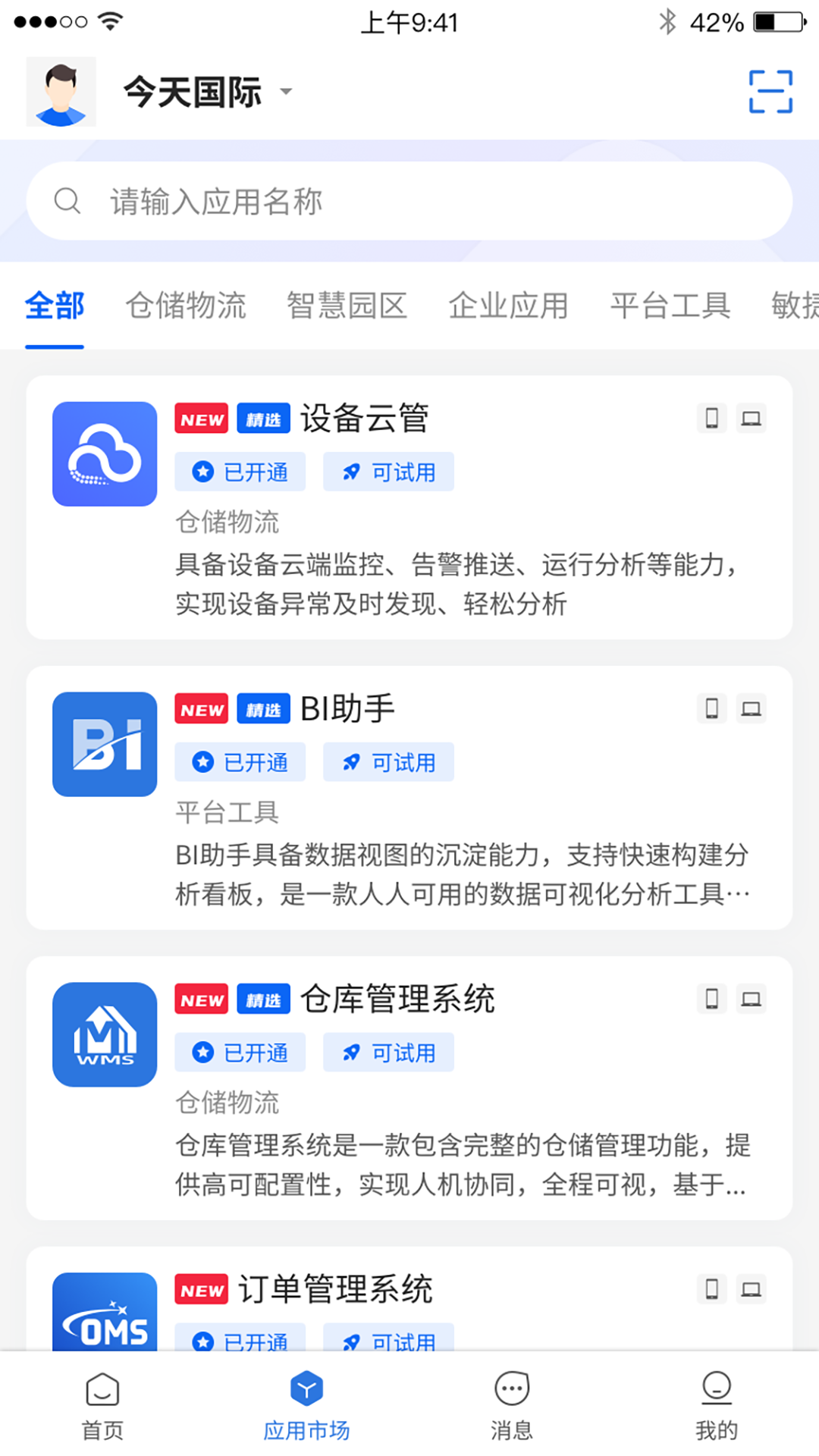Tap the OMS 订单管理系统 app icon
The height and width of the screenshot is (1456, 819).
click(x=103, y=1319)
